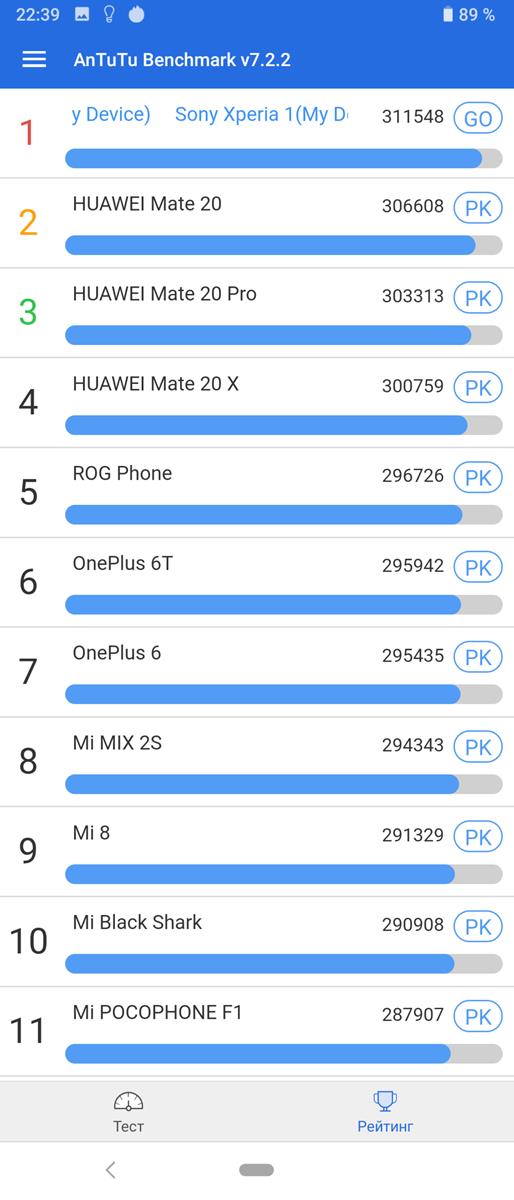Tap PK for Mi Black Shark

[x=478, y=927]
